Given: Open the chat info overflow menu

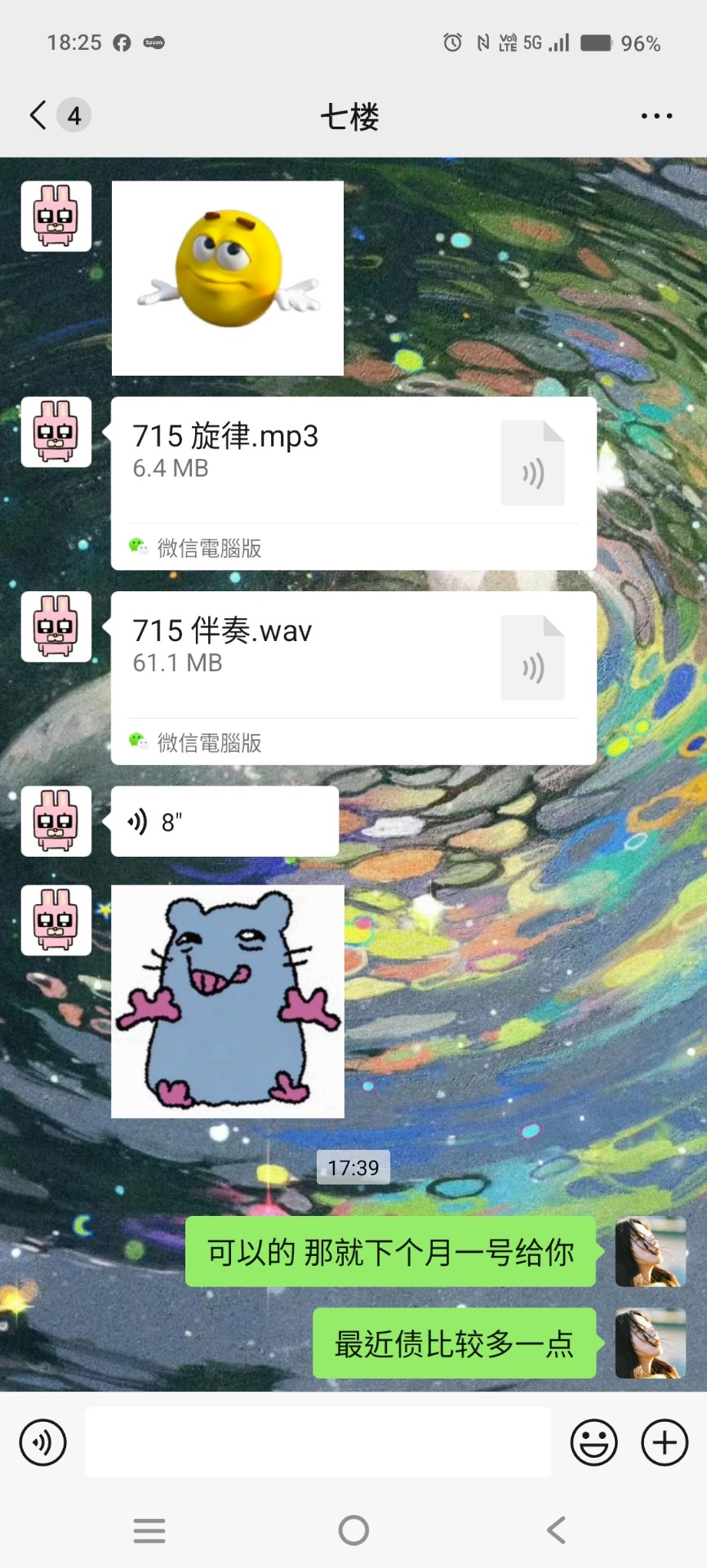Looking at the screenshot, I should pyautogui.click(x=656, y=116).
